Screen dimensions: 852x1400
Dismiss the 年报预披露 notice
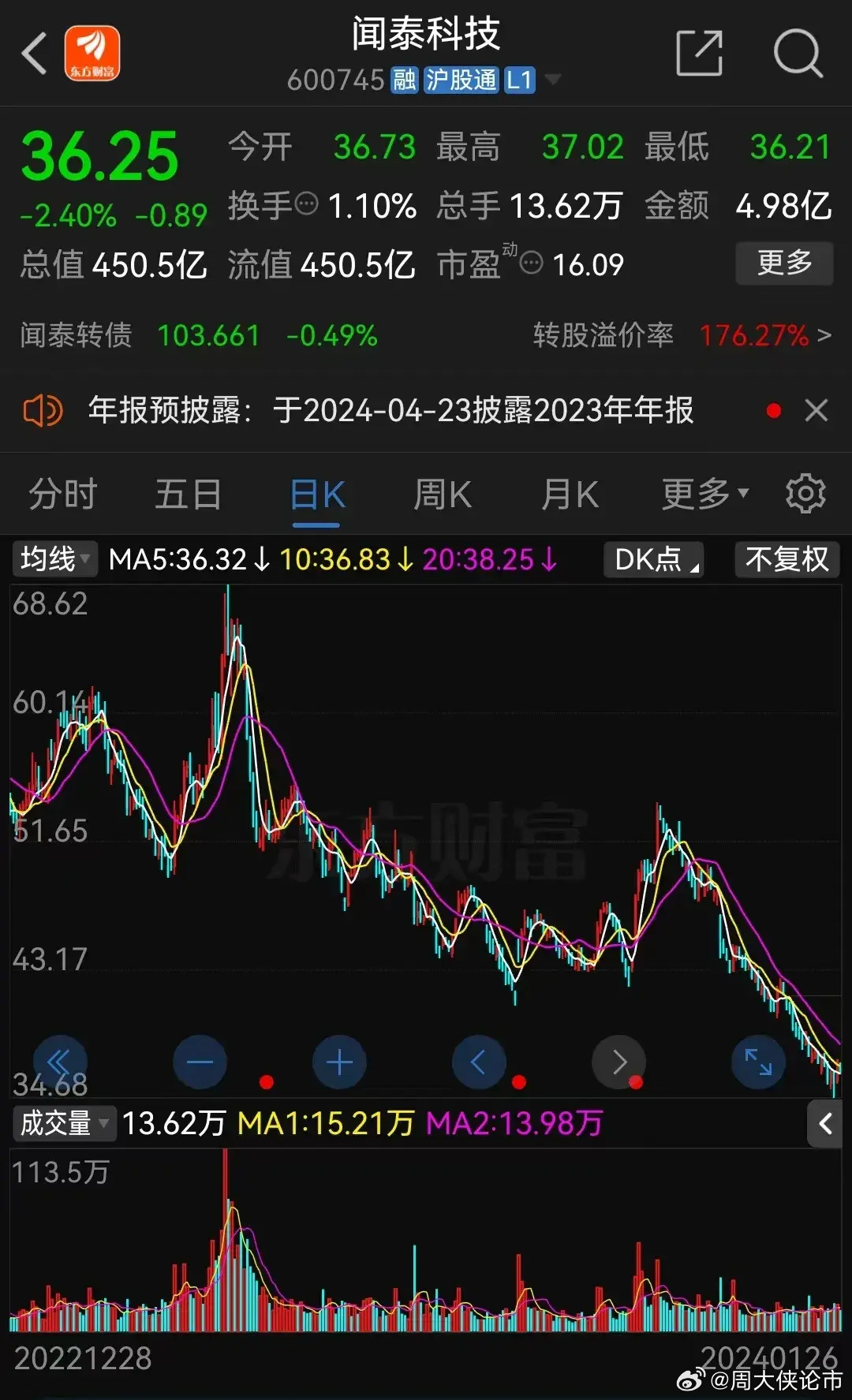(x=816, y=410)
